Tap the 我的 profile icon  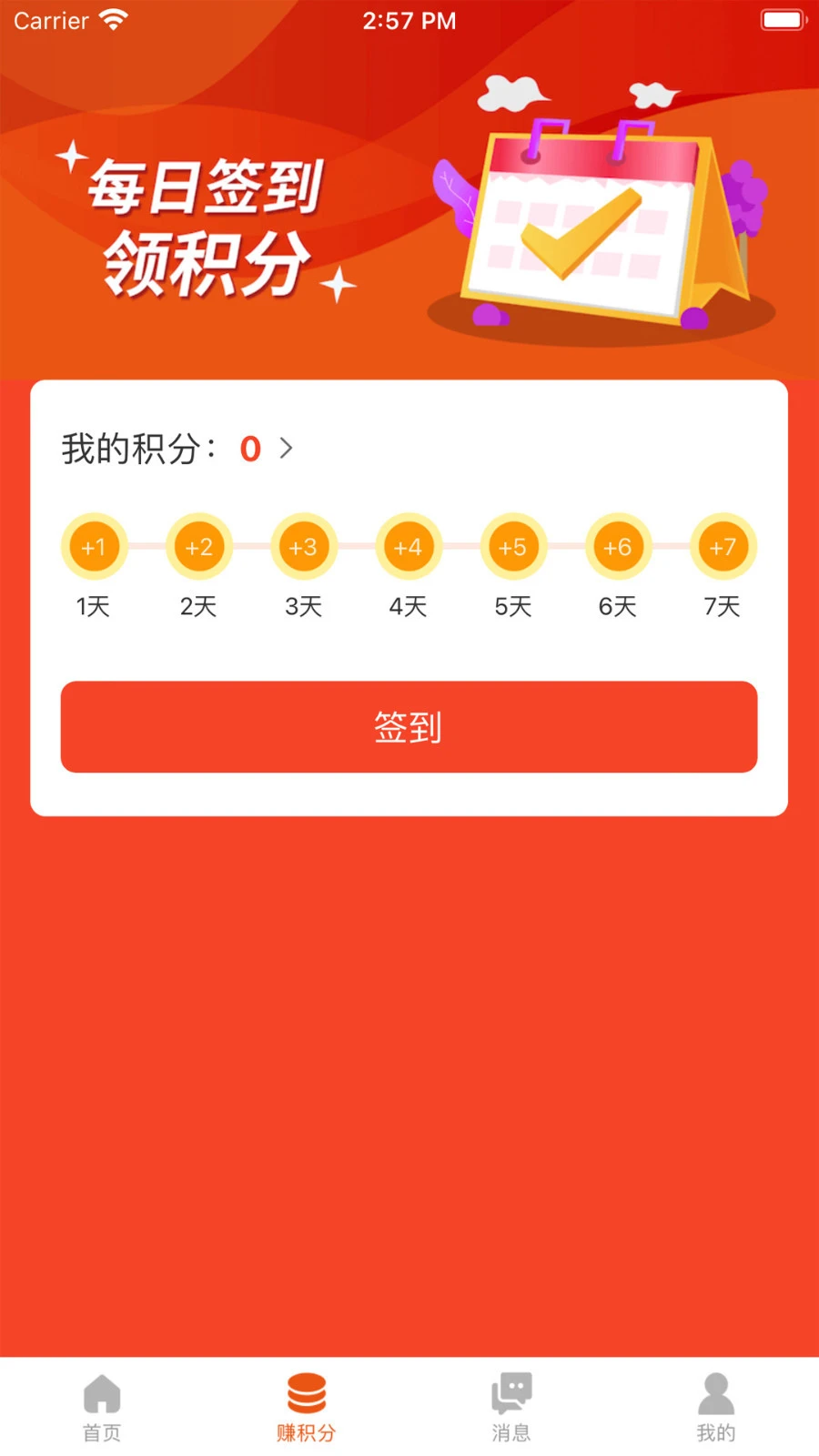(715, 1391)
